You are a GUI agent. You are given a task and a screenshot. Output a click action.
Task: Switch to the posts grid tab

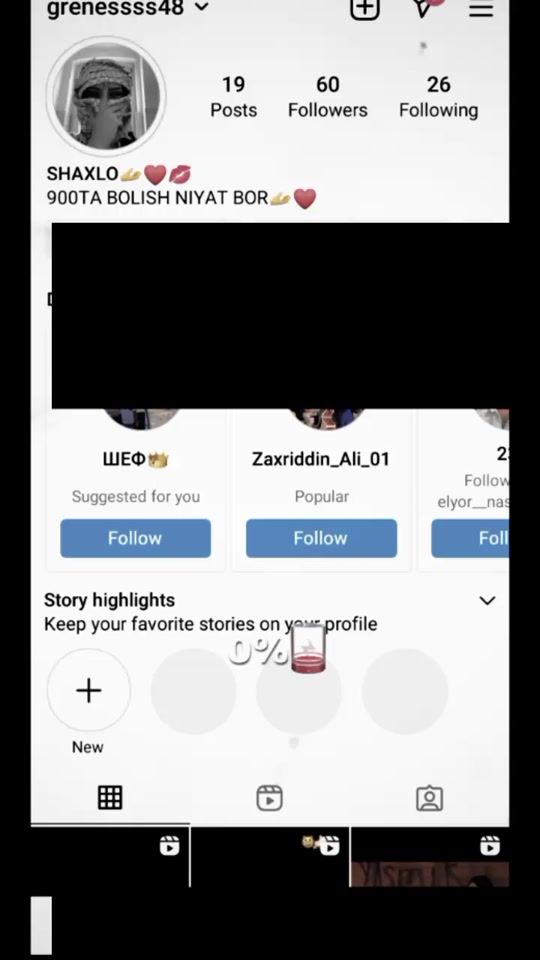pyautogui.click(x=110, y=798)
